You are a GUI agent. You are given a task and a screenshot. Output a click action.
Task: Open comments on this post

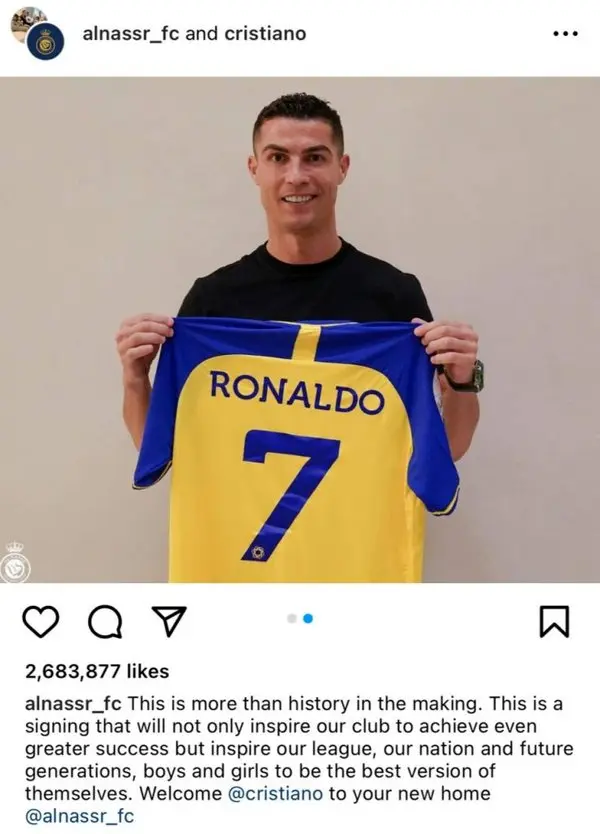point(102,621)
